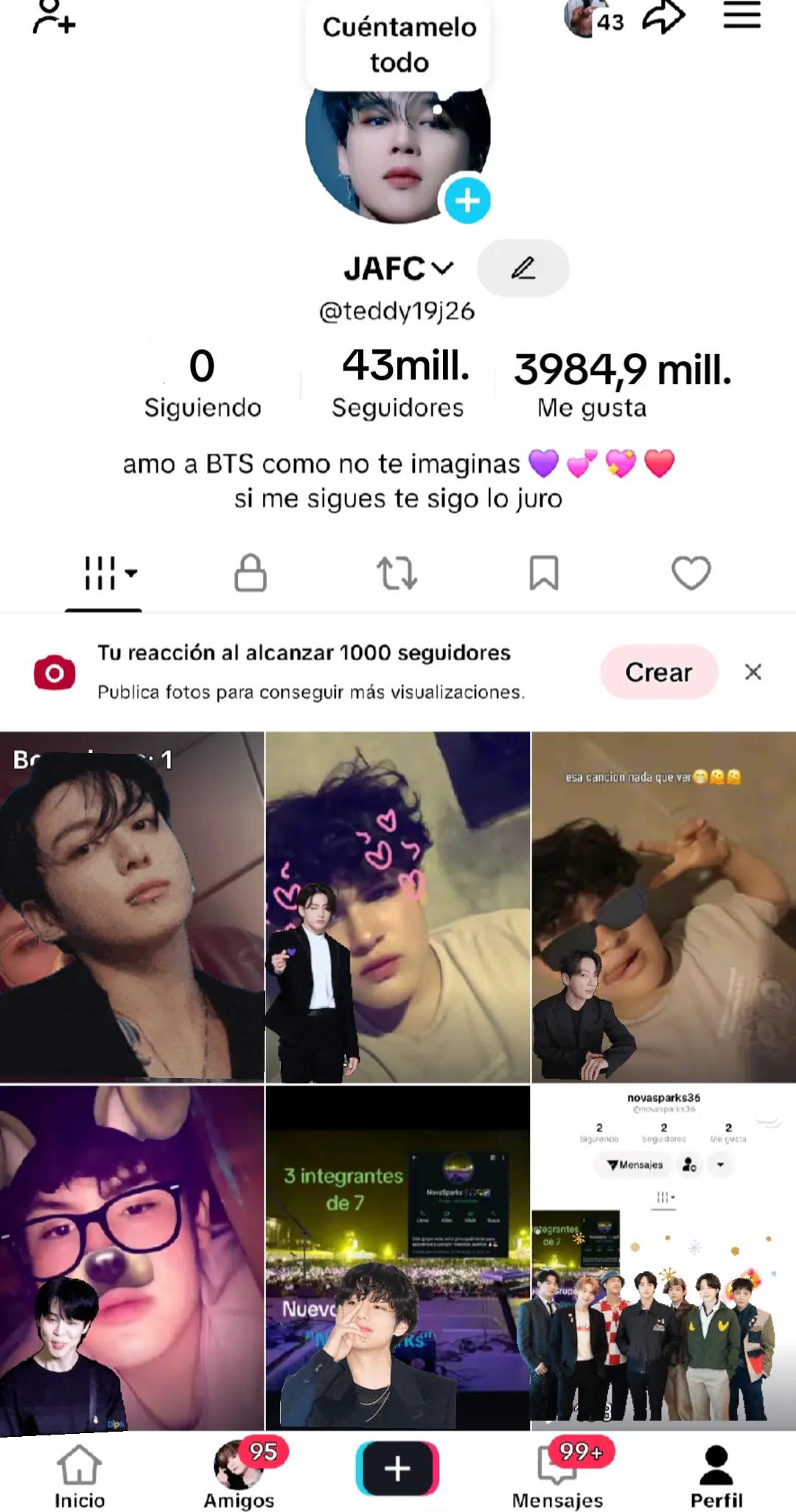Switch to the saved bookmarks tab
The image size is (796, 1512).
[x=544, y=573]
